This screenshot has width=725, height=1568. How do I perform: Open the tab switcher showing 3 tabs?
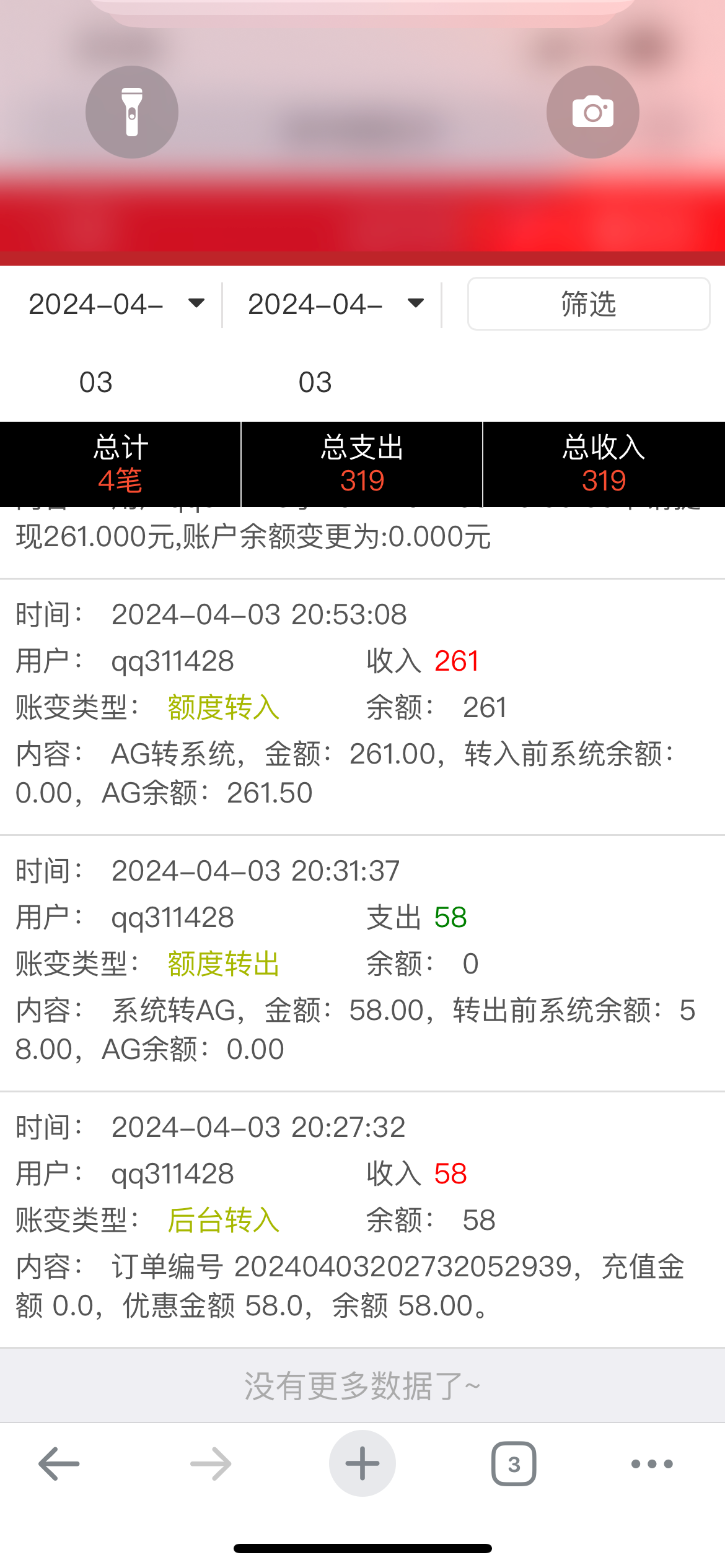click(x=514, y=1464)
